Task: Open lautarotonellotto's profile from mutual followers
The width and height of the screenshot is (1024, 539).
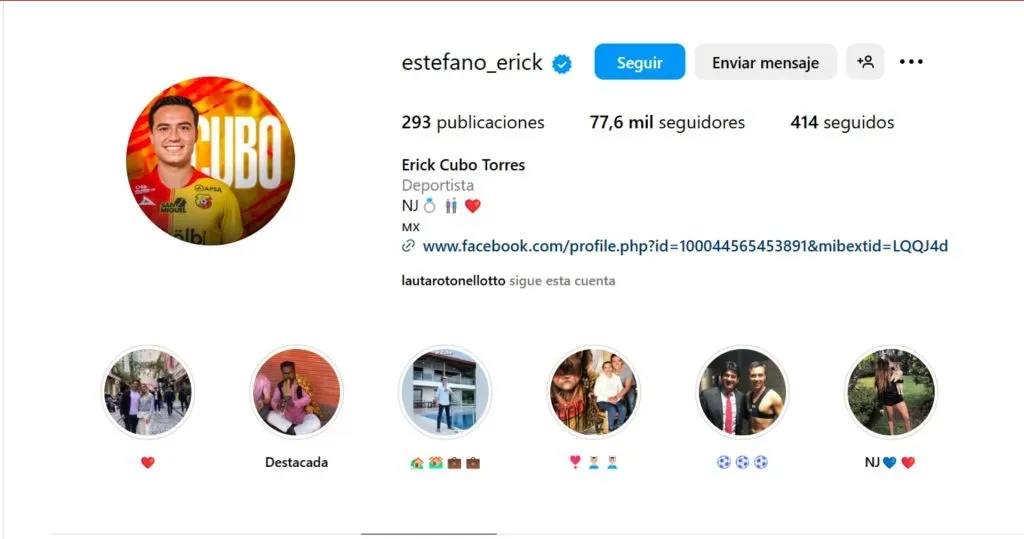Action: (451, 281)
